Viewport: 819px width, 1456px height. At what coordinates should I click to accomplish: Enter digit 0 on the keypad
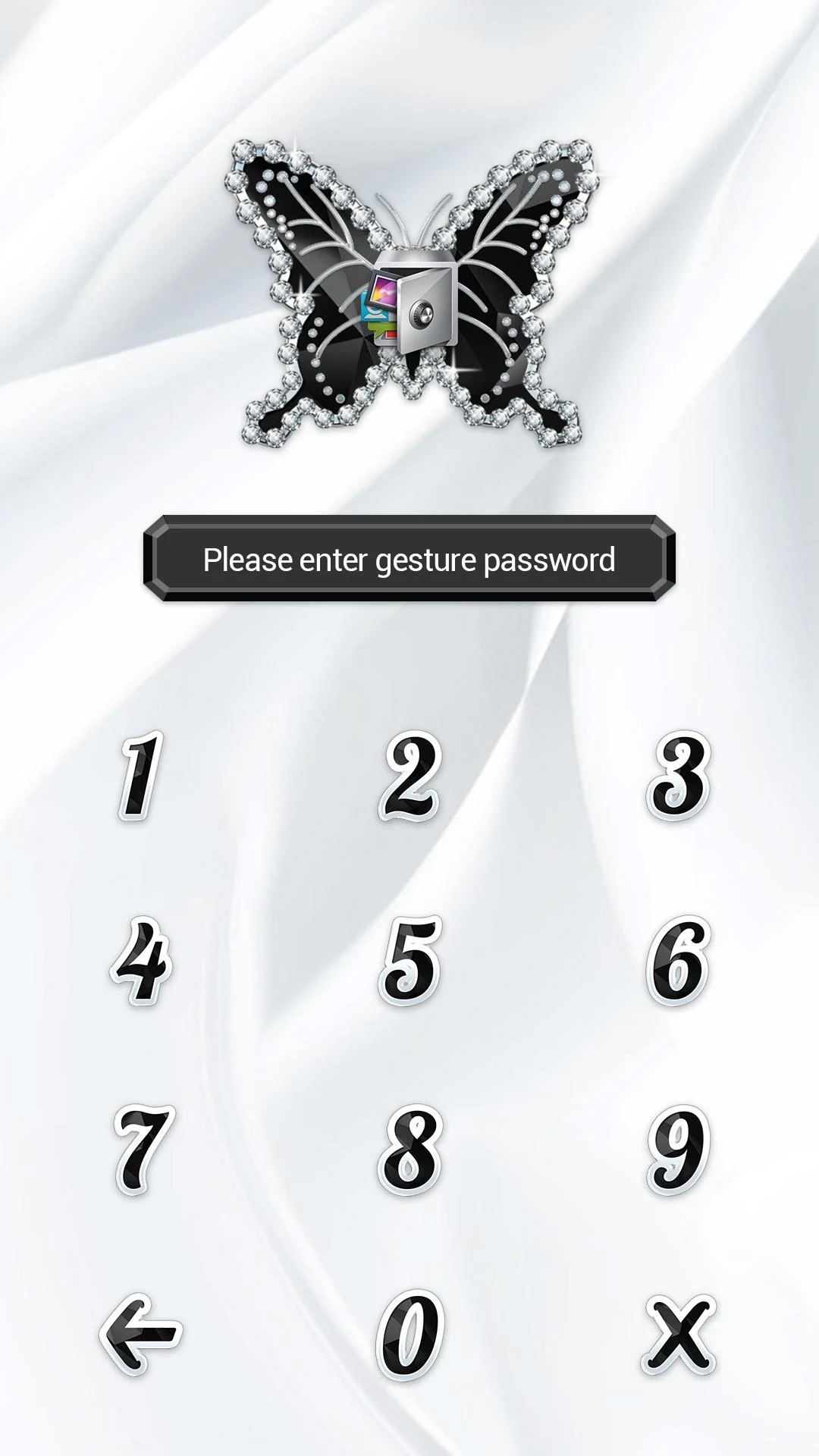[409, 1335]
